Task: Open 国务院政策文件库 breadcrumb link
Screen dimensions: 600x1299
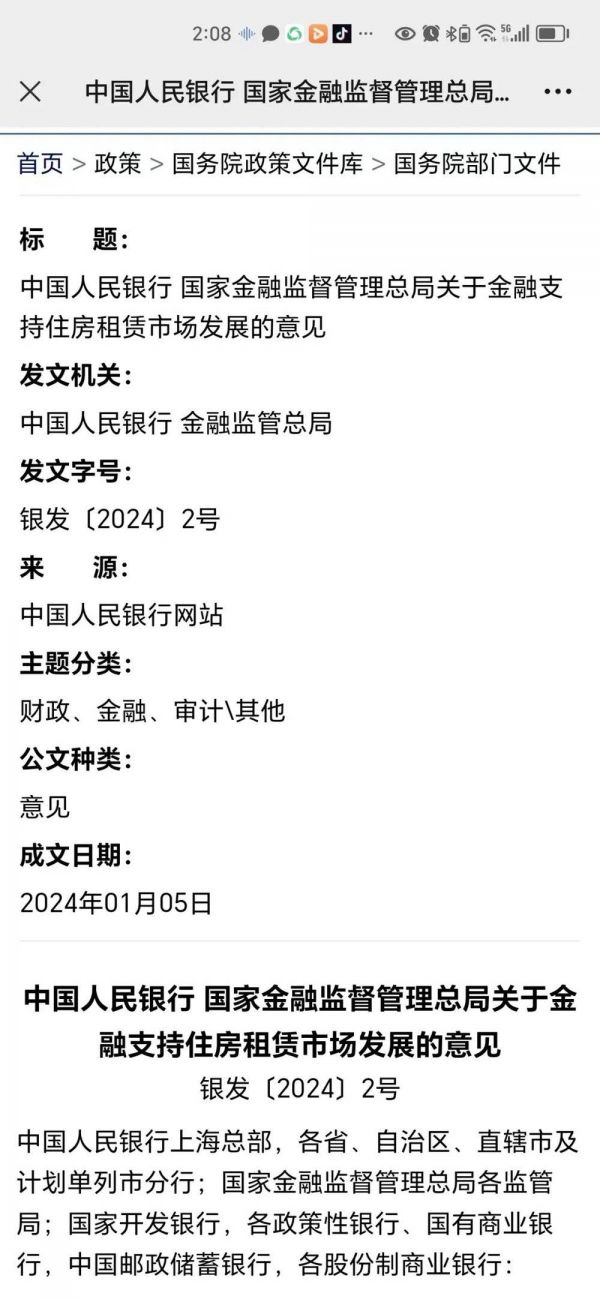Action: point(267,164)
